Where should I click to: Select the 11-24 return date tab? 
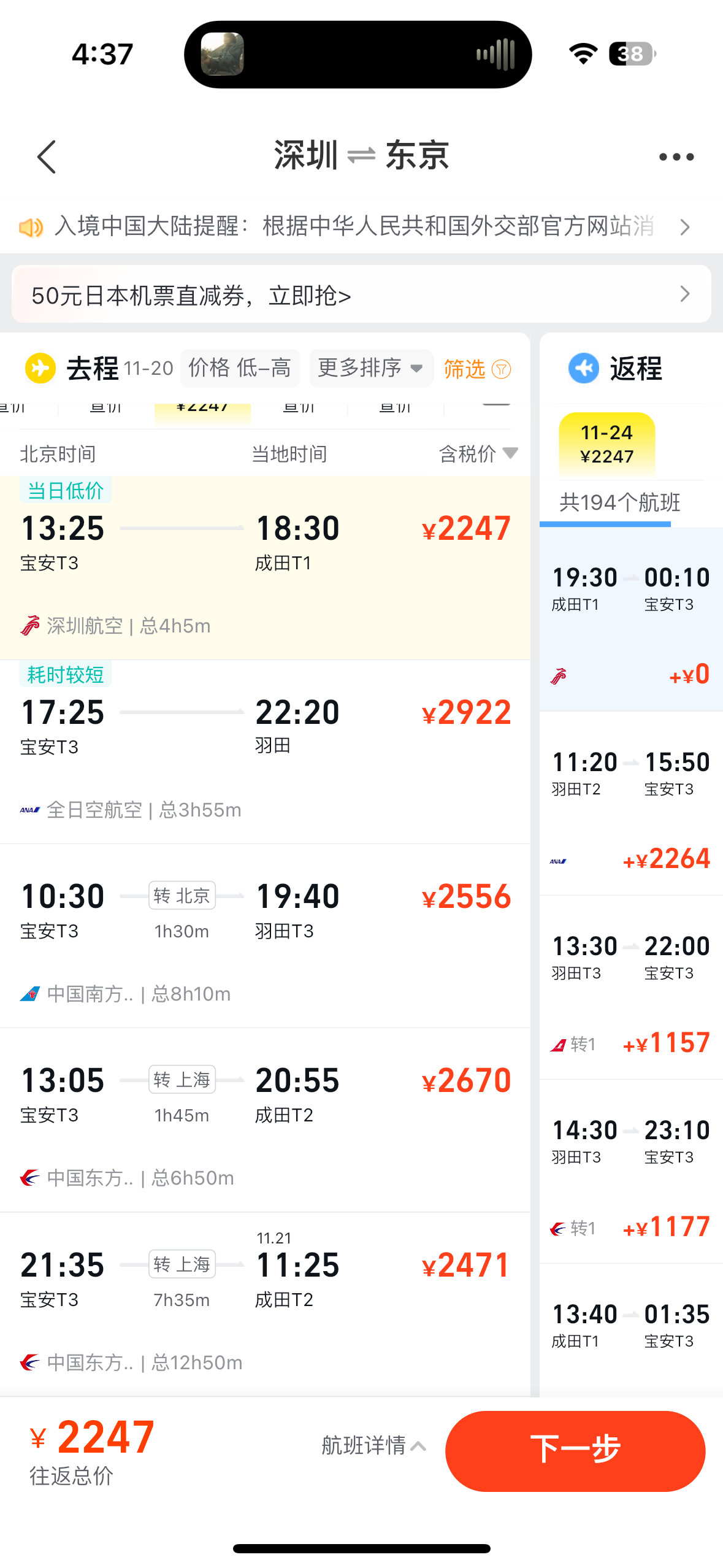(x=606, y=445)
